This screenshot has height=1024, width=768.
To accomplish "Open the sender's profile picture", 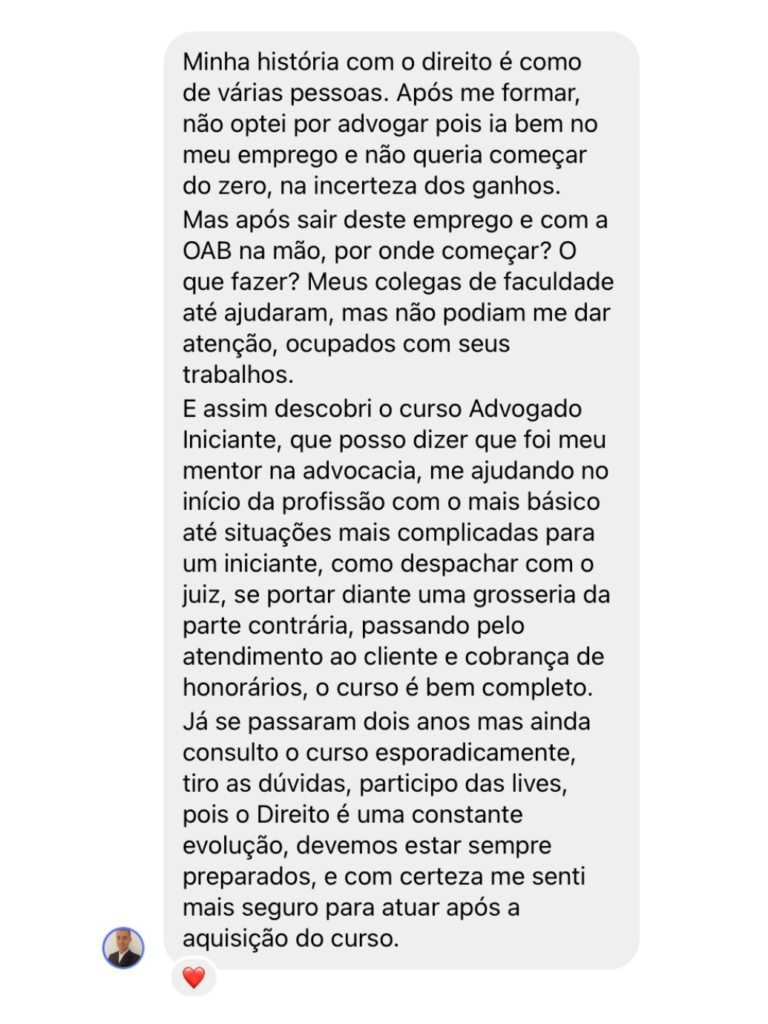I will click(x=123, y=947).
